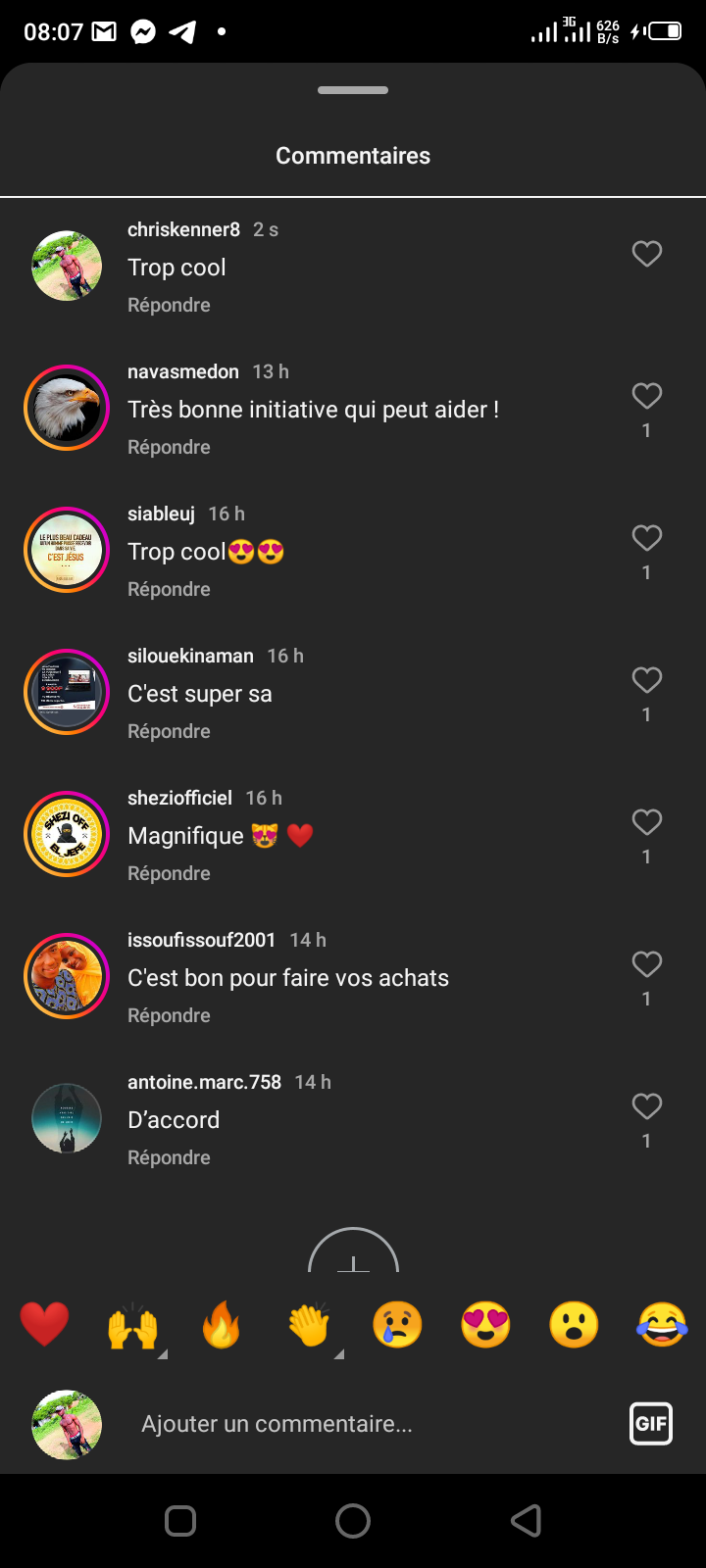Pick the laughing with tears emoji
This screenshot has height=1568, width=706.
pos(662,1325)
